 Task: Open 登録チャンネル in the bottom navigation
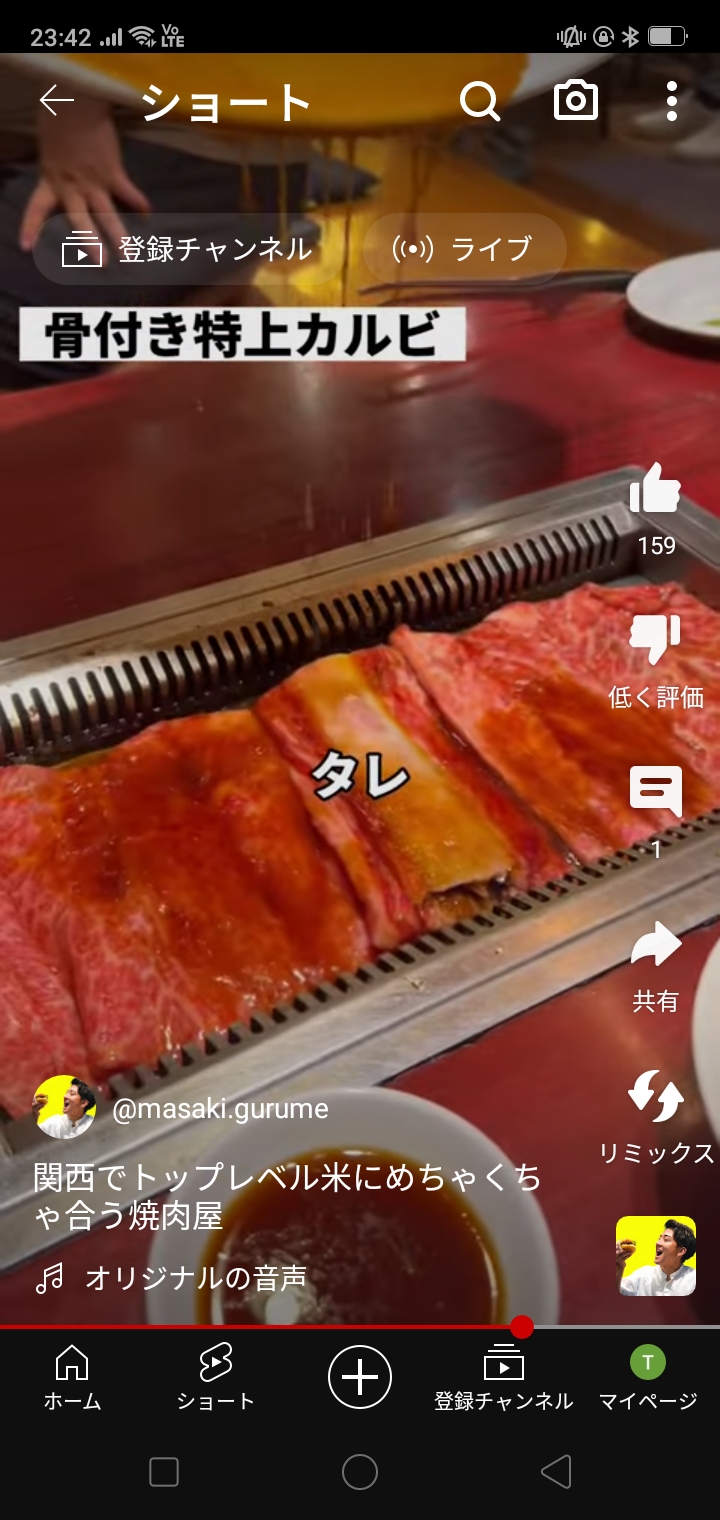(x=503, y=1377)
